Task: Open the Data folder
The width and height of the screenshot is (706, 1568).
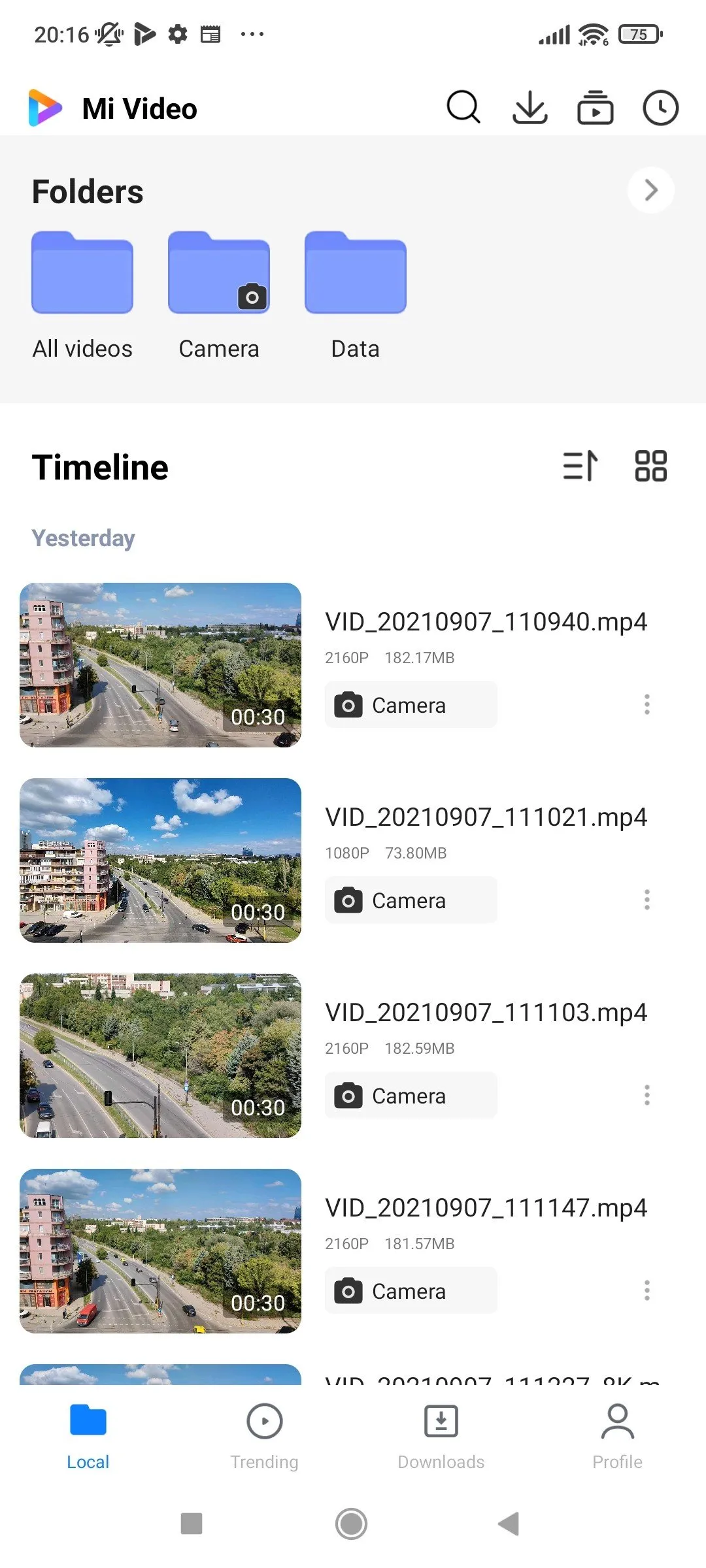Action: 356,273
